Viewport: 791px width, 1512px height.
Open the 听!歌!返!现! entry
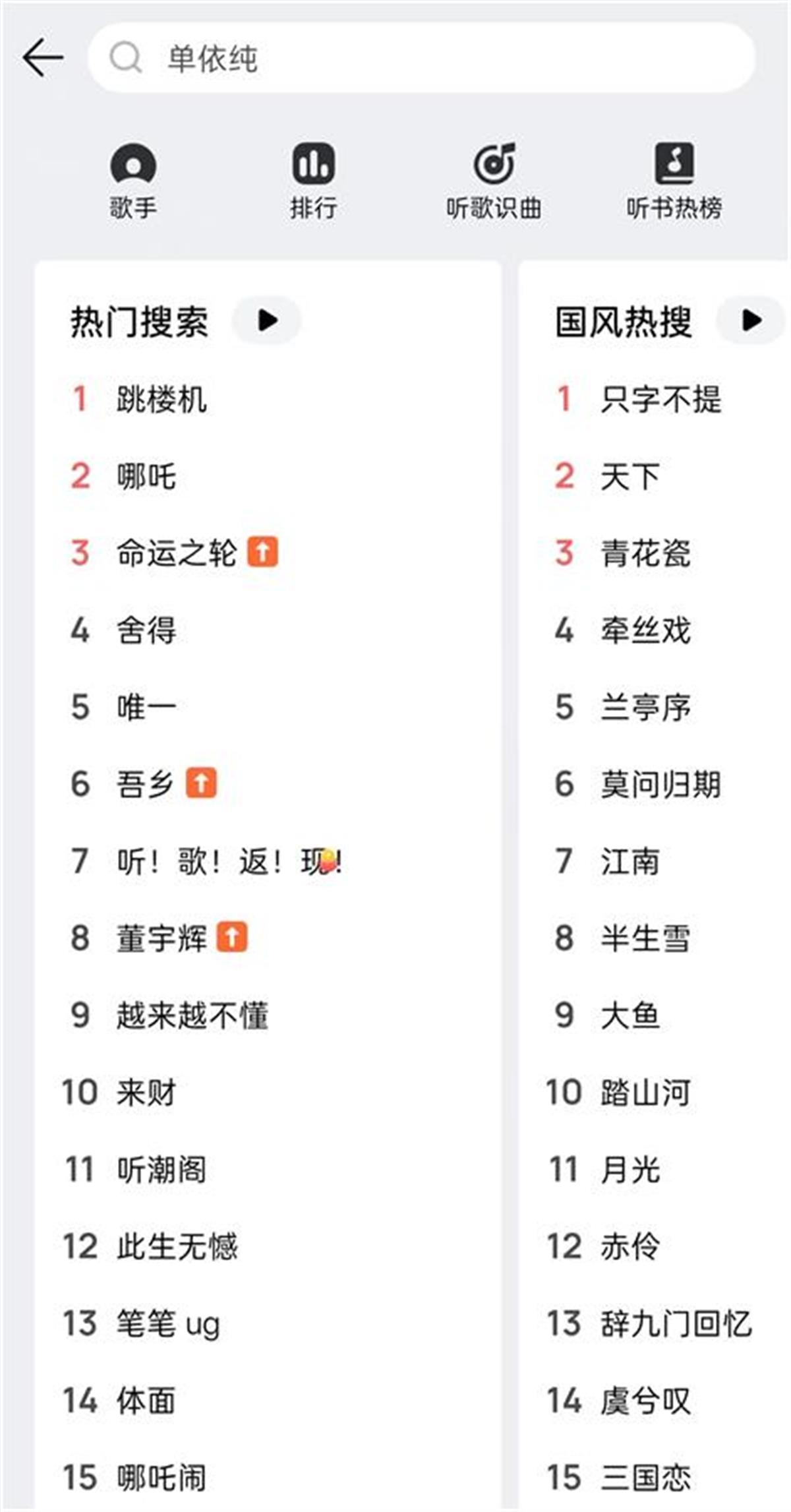[x=229, y=861]
